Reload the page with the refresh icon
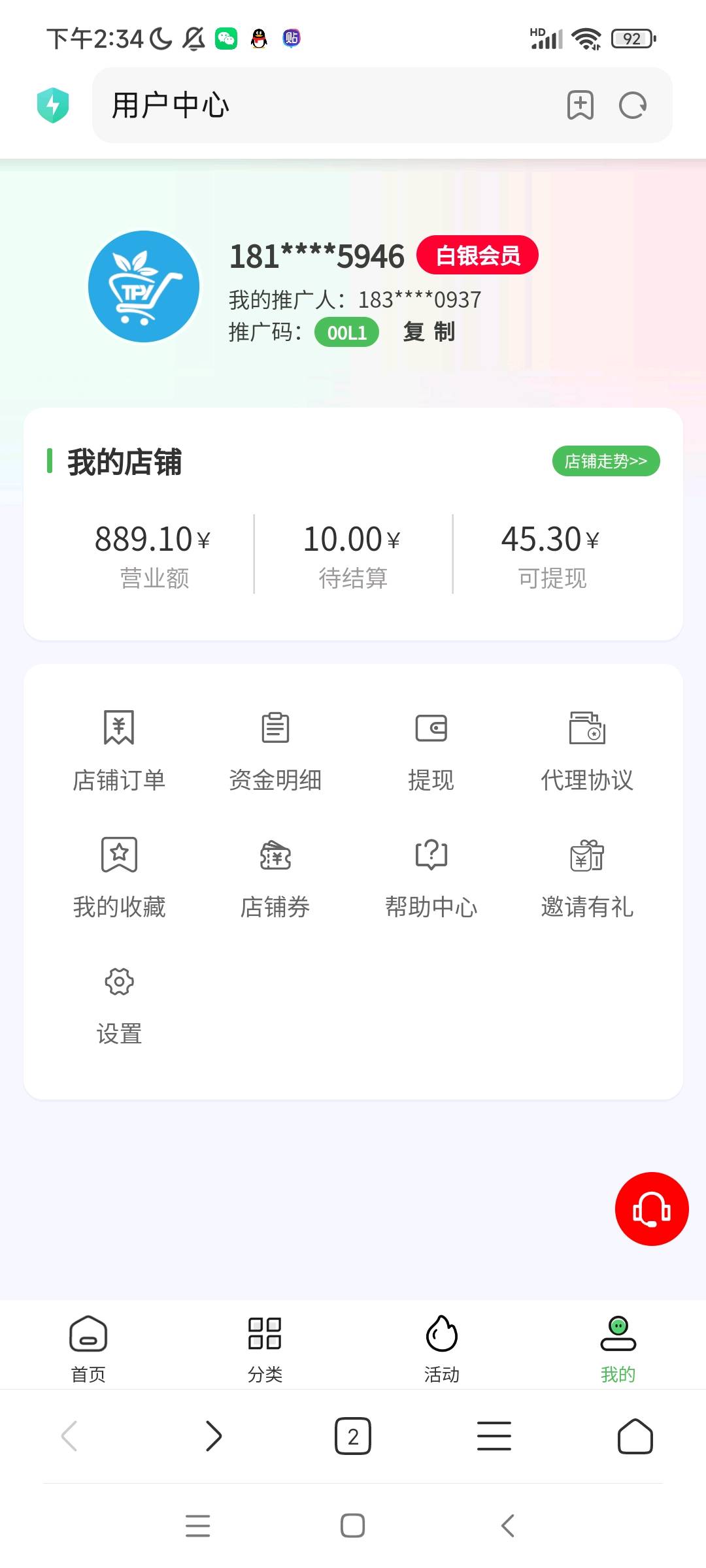 (632, 105)
